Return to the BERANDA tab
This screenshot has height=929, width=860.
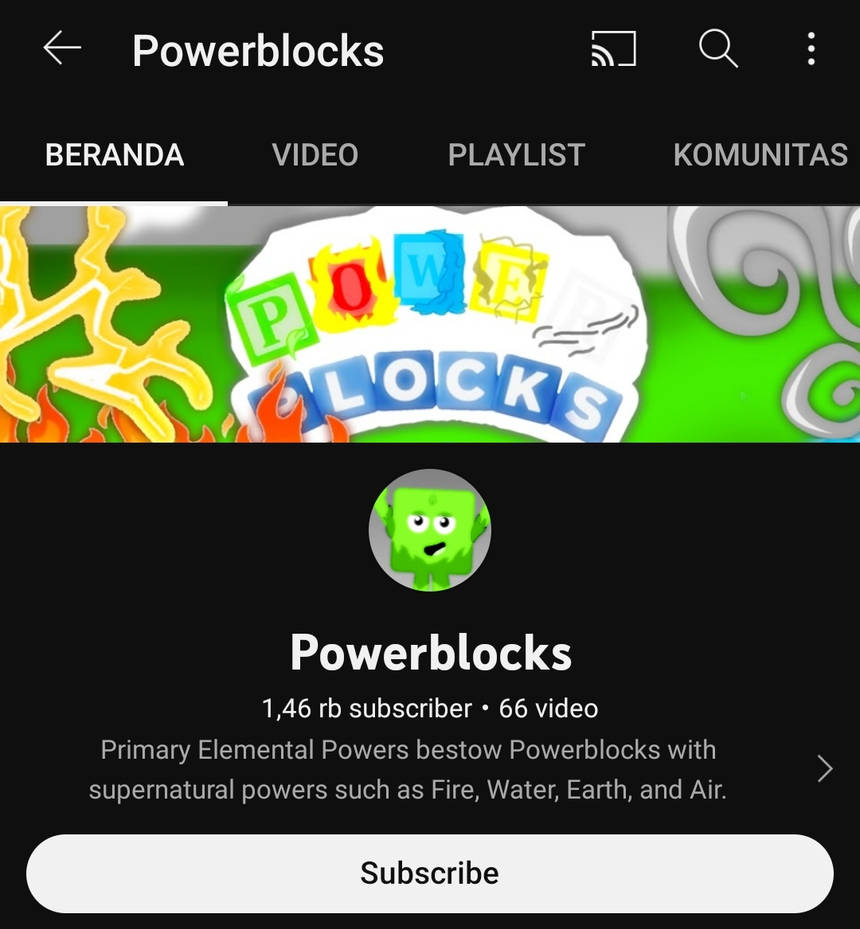click(x=113, y=155)
